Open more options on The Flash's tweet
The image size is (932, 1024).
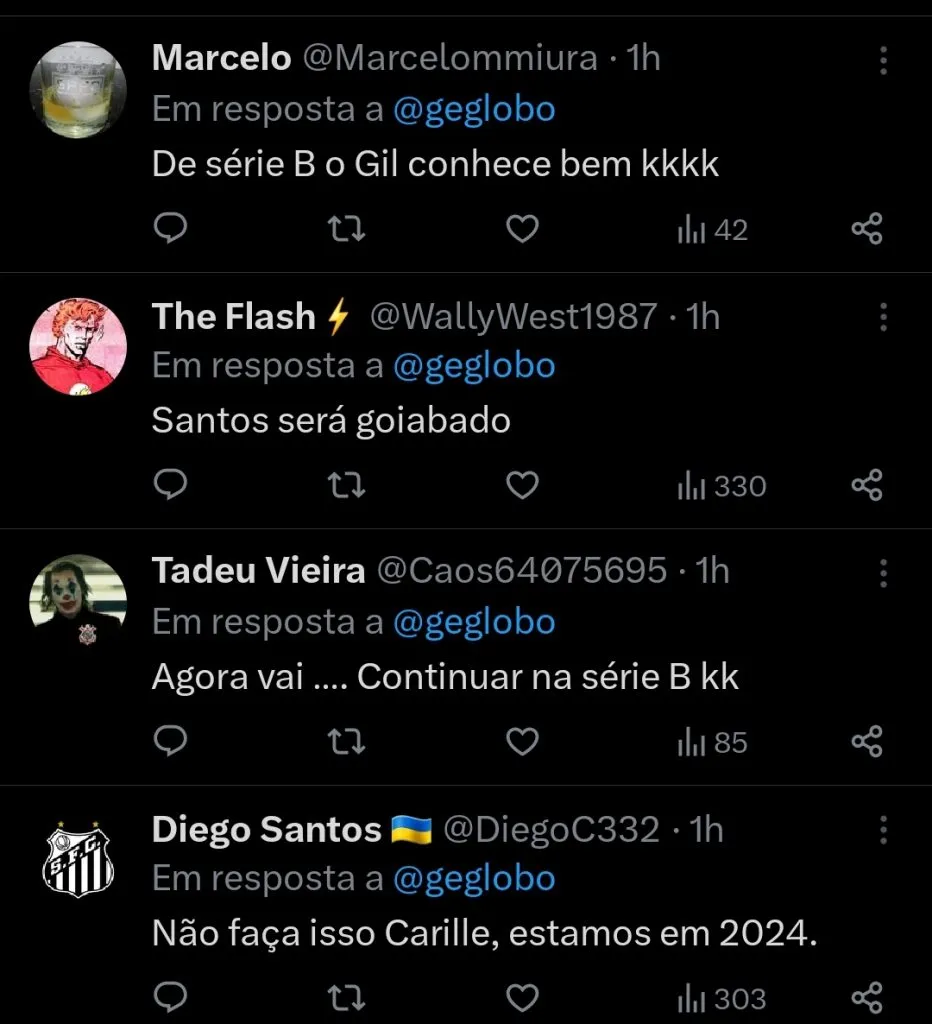coord(883,318)
